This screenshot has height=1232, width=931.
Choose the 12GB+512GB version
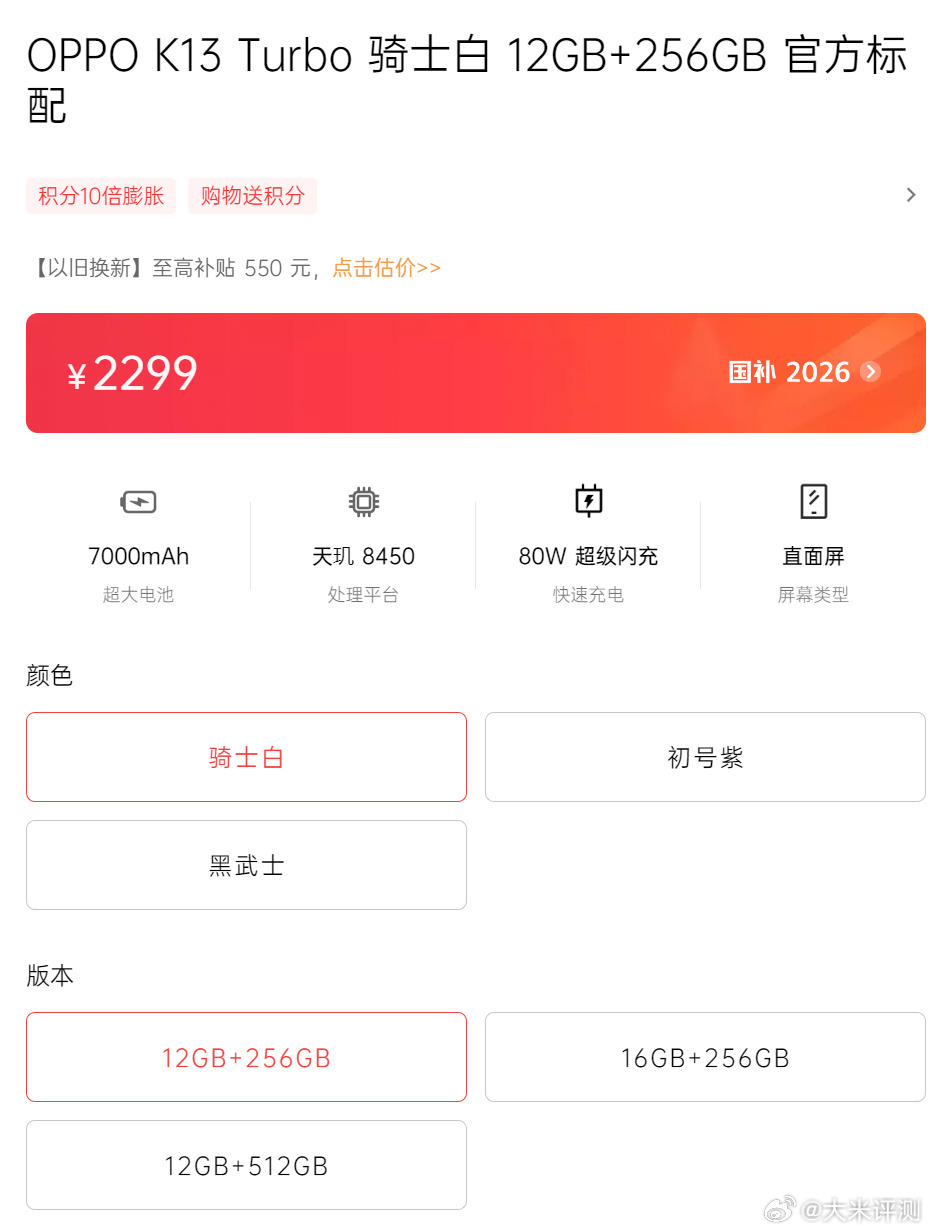(246, 1165)
